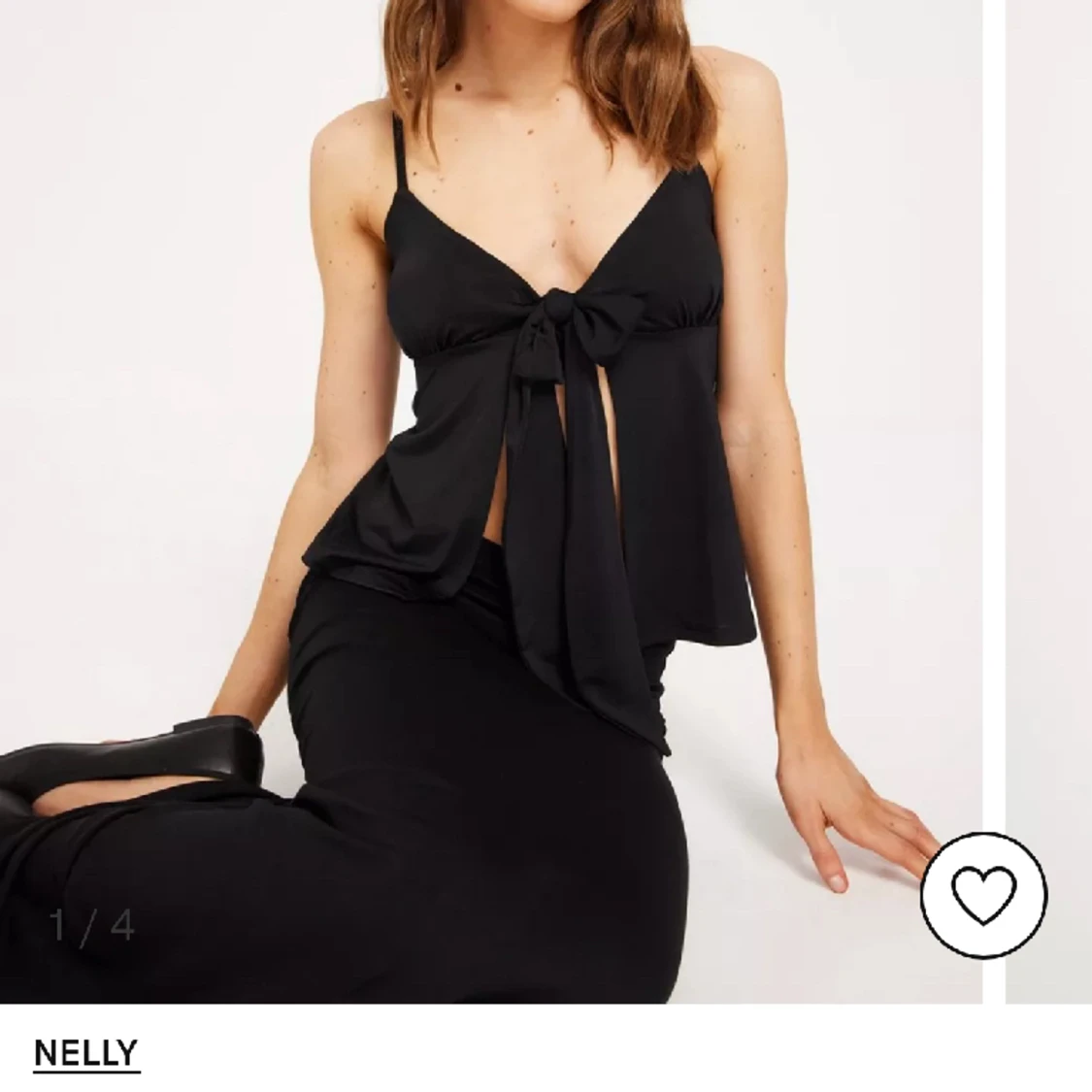Open the NELLY brand link
The width and height of the screenshot is (1092, 1092).
(x=86, y=1052)
